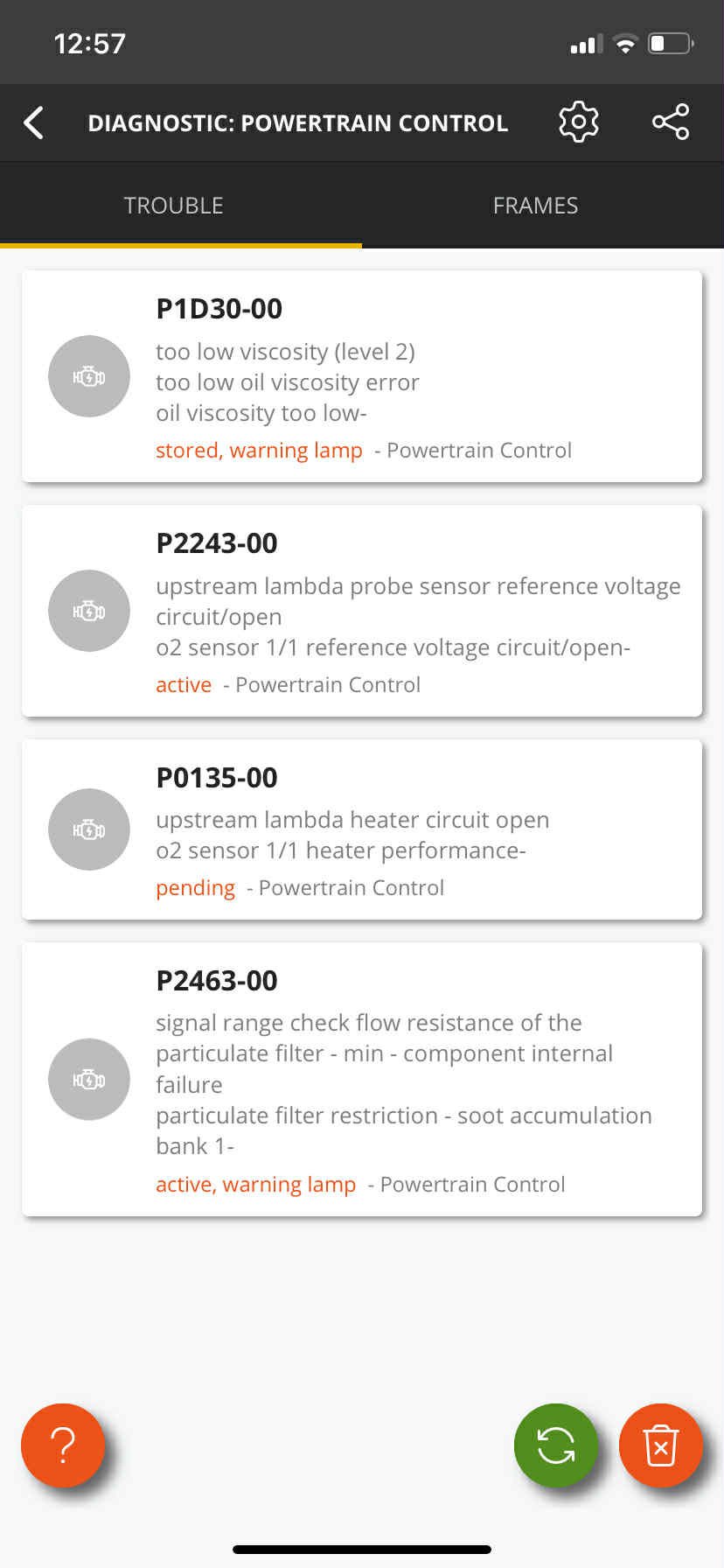Go back using the arrow icon

34,123
